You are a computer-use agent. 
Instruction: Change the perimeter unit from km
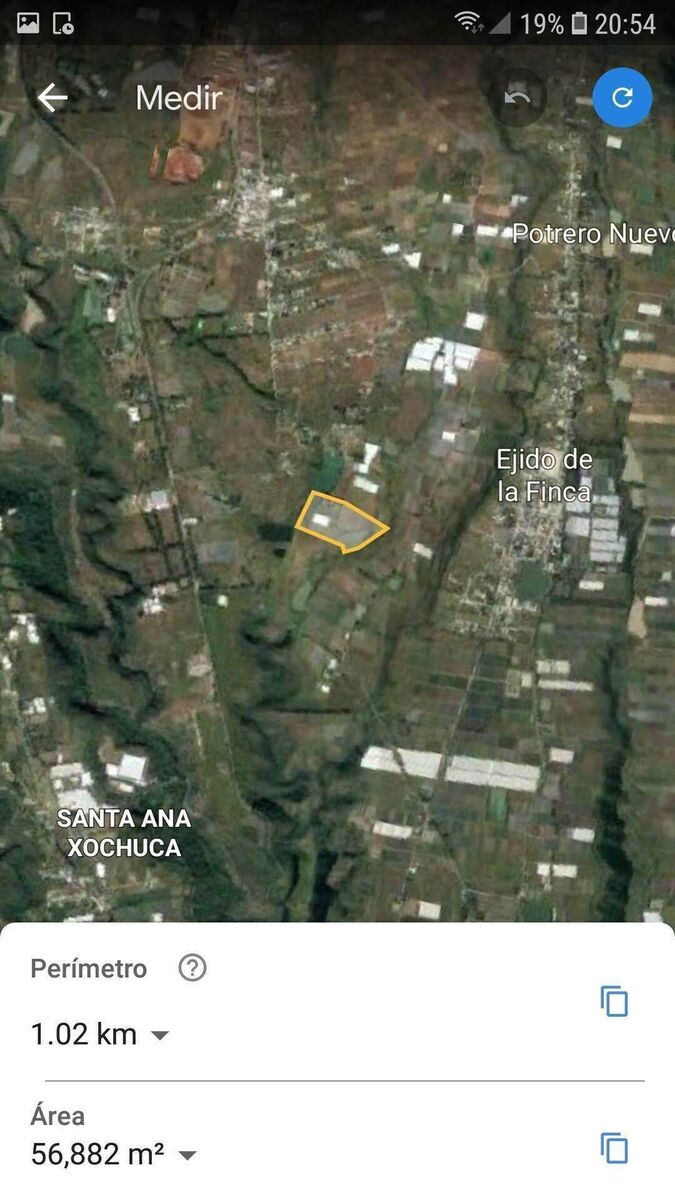coord(159,1035)
